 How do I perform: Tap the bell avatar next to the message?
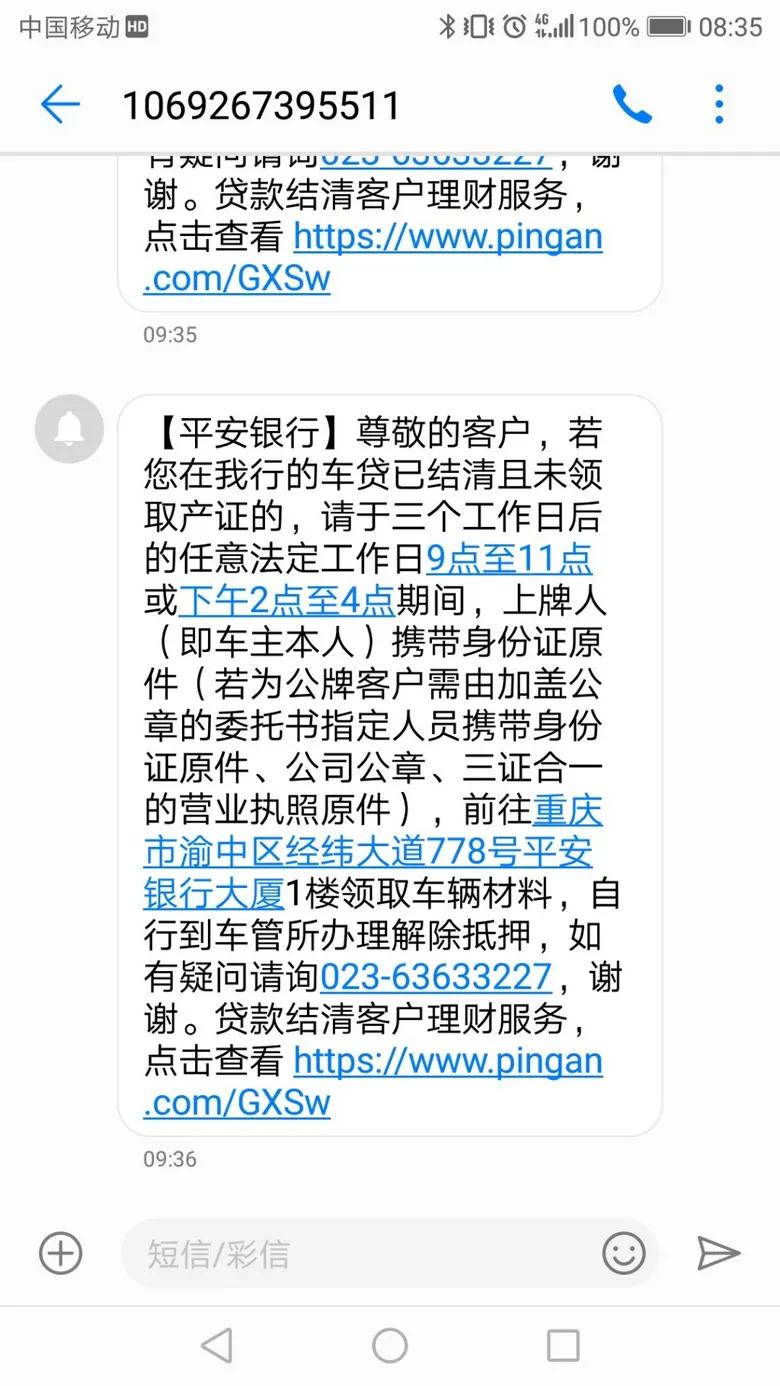pyautogui.click(x=68, y=428)
